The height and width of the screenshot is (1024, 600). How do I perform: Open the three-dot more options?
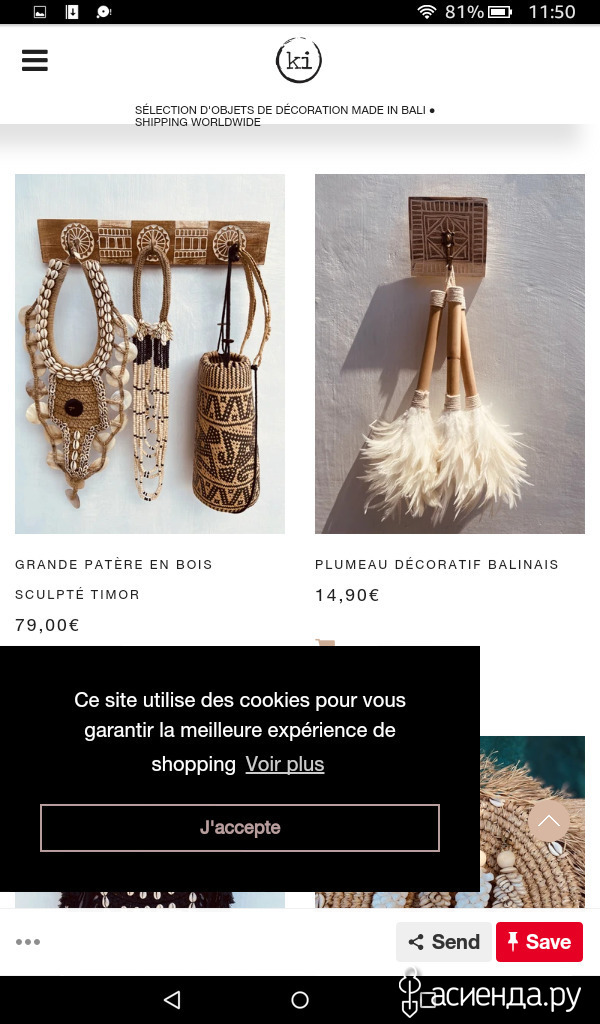pyautogui.click(x=28, y=942)
